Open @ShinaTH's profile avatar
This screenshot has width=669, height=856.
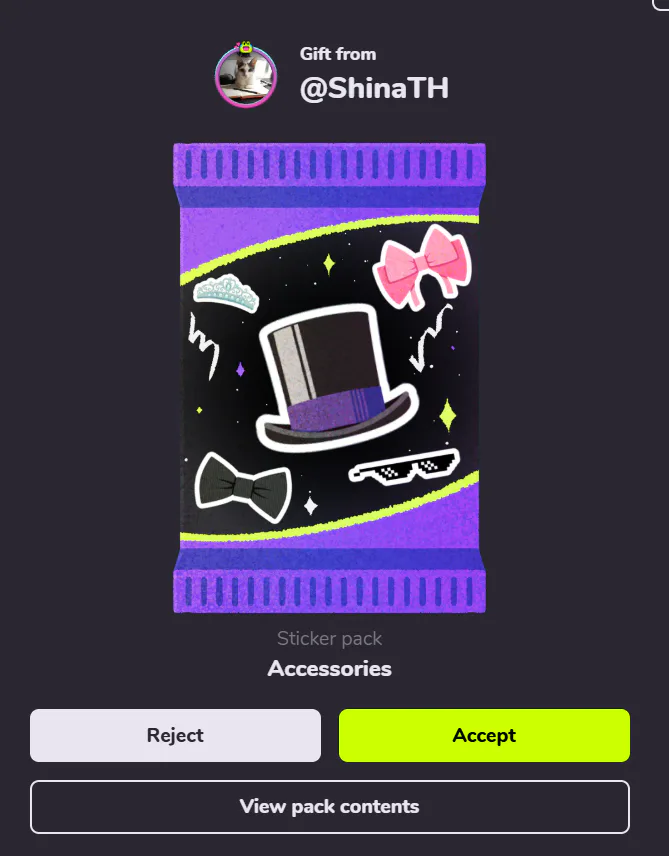(245, 76)
